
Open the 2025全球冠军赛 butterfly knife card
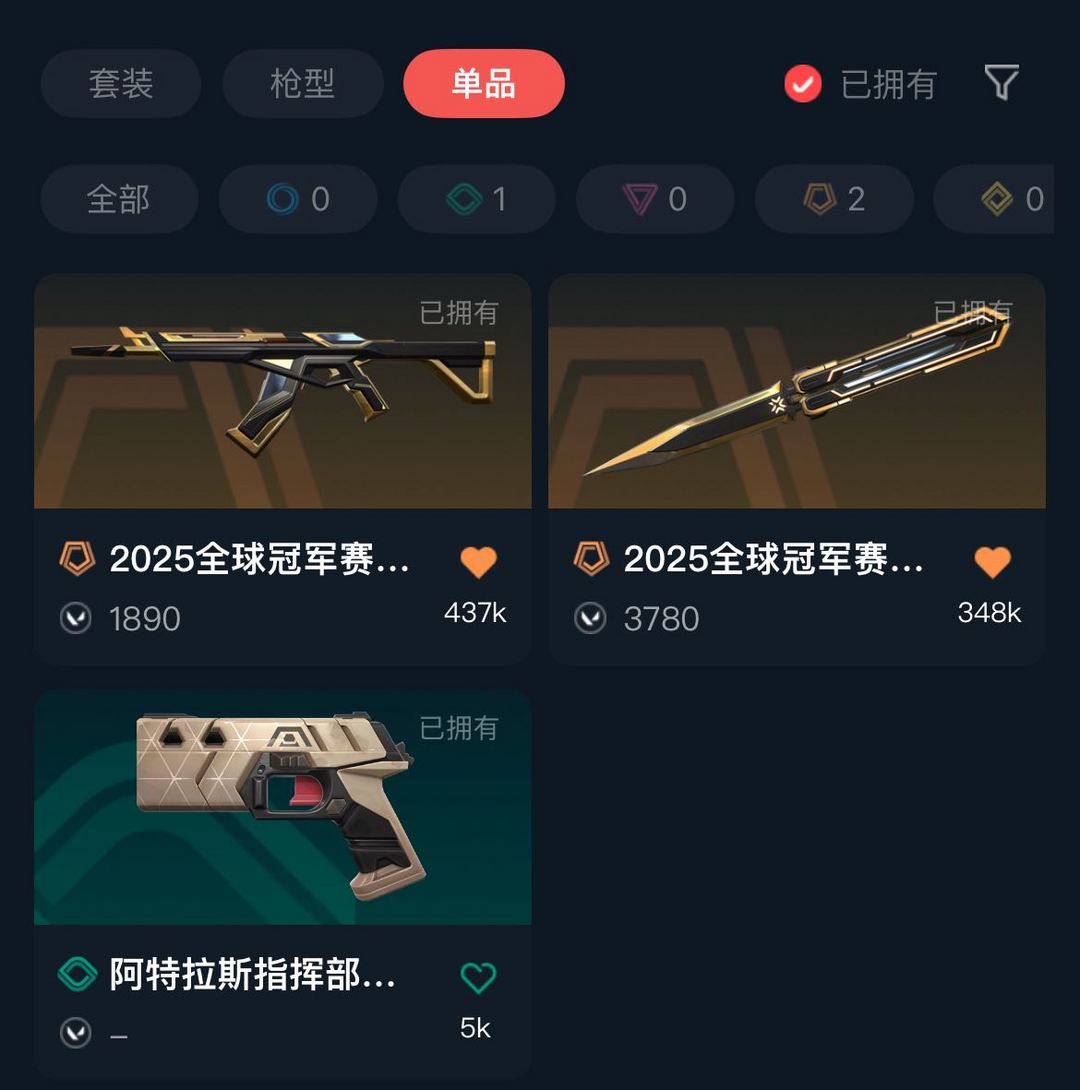click(795, 392)
